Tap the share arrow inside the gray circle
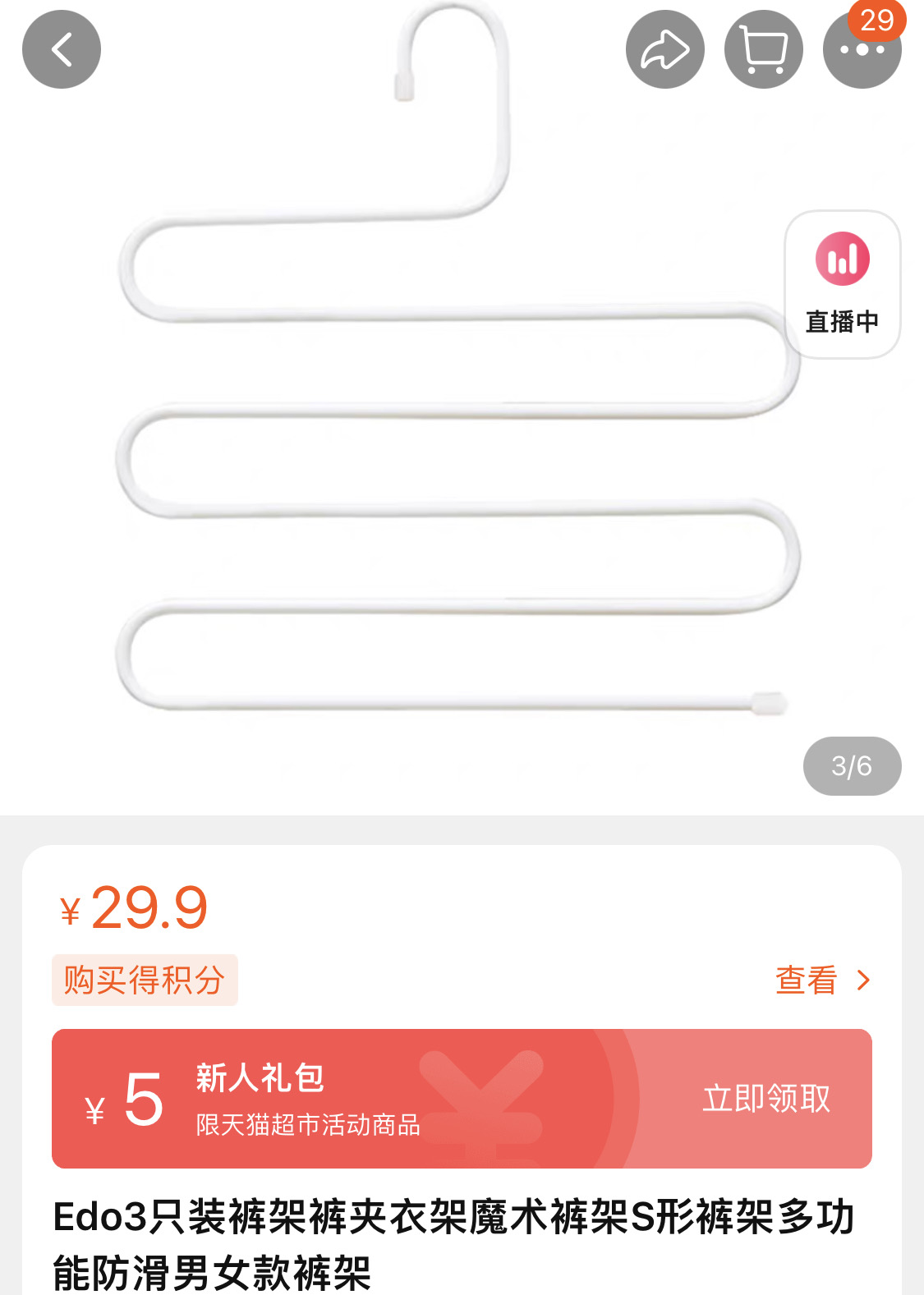This screenshot has width=924, height=1295. (x=664, y=48)
